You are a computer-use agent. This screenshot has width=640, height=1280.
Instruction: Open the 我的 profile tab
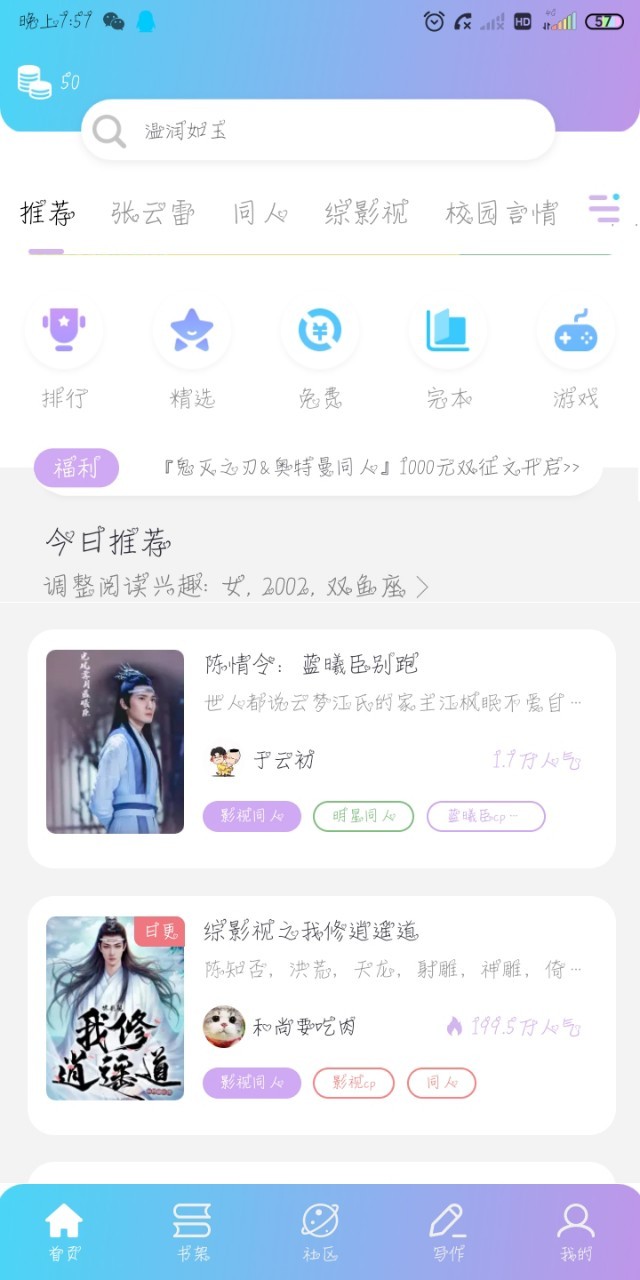(x=576, y=1232)
